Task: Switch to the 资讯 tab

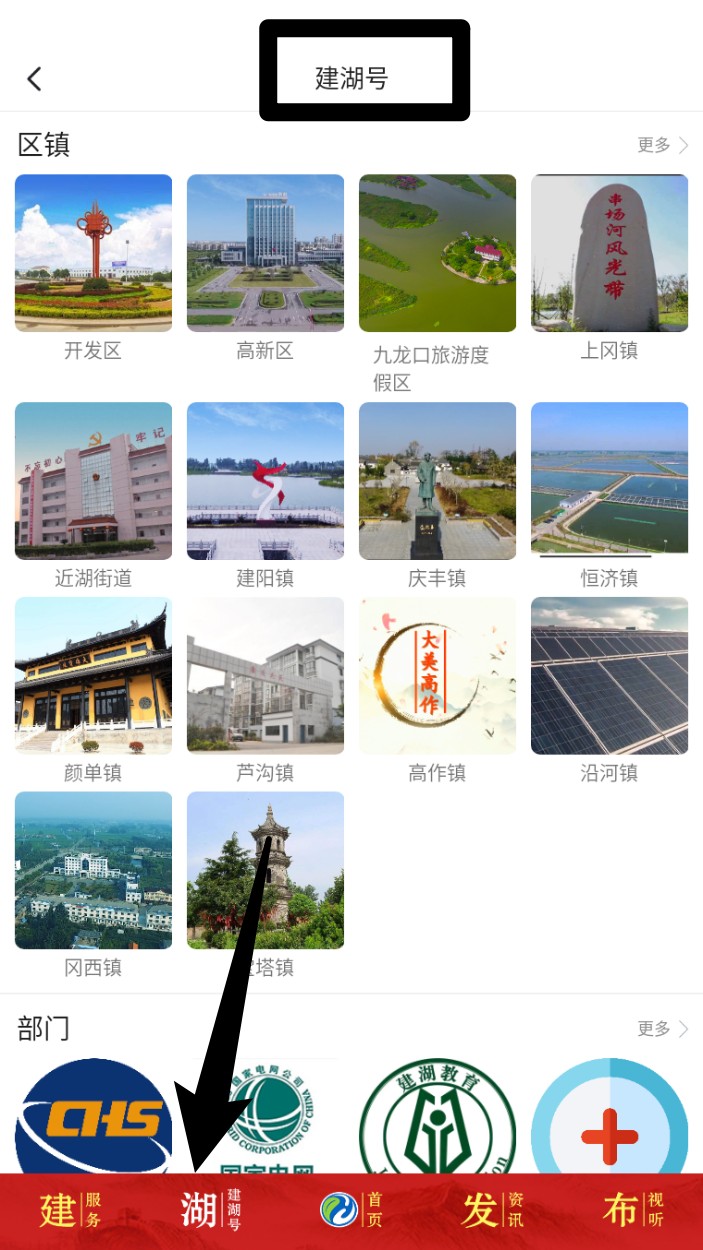Action: (493, 1210)
